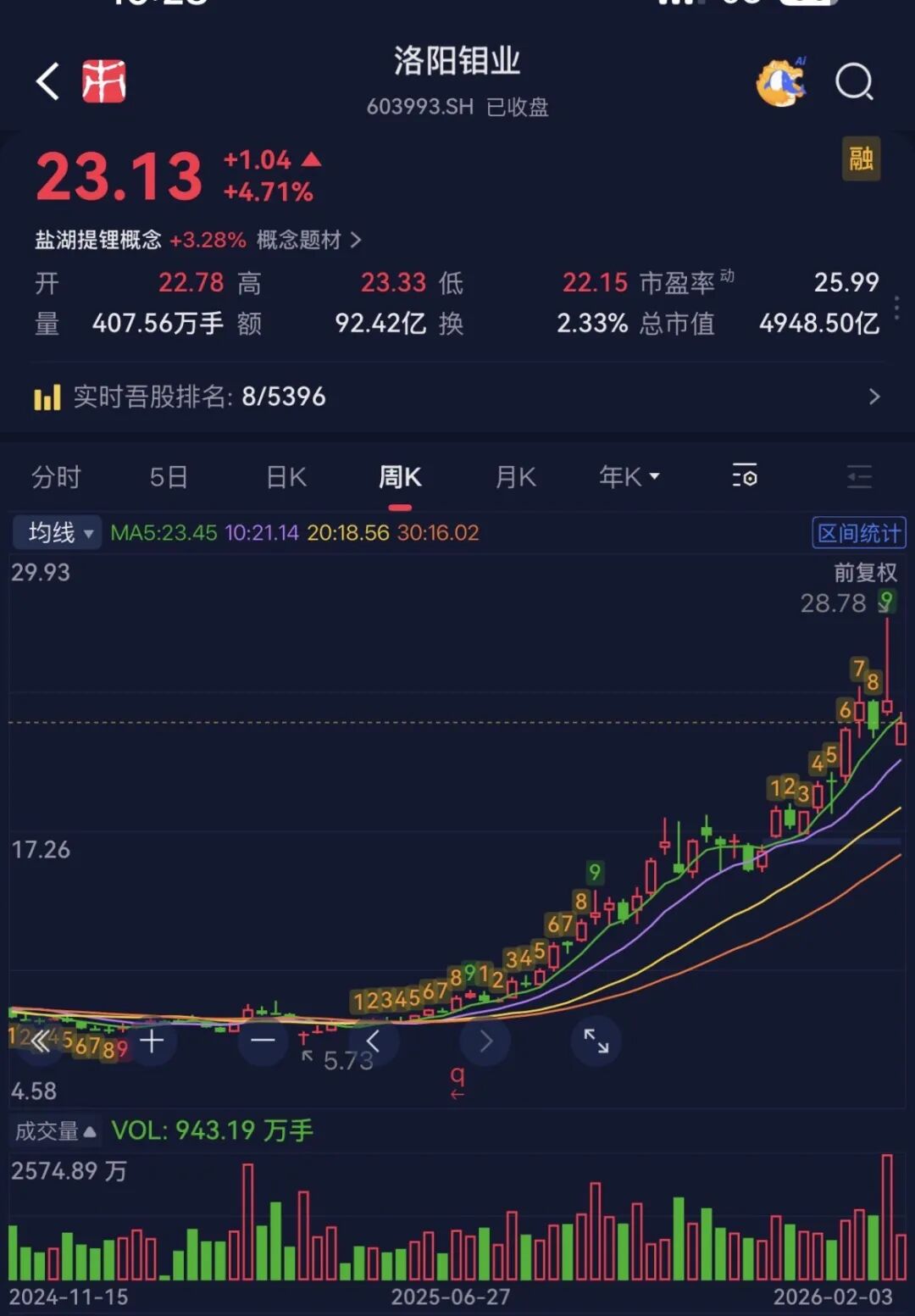
Task: Expand chart to fullscreen
Action: coord(596,1041)
